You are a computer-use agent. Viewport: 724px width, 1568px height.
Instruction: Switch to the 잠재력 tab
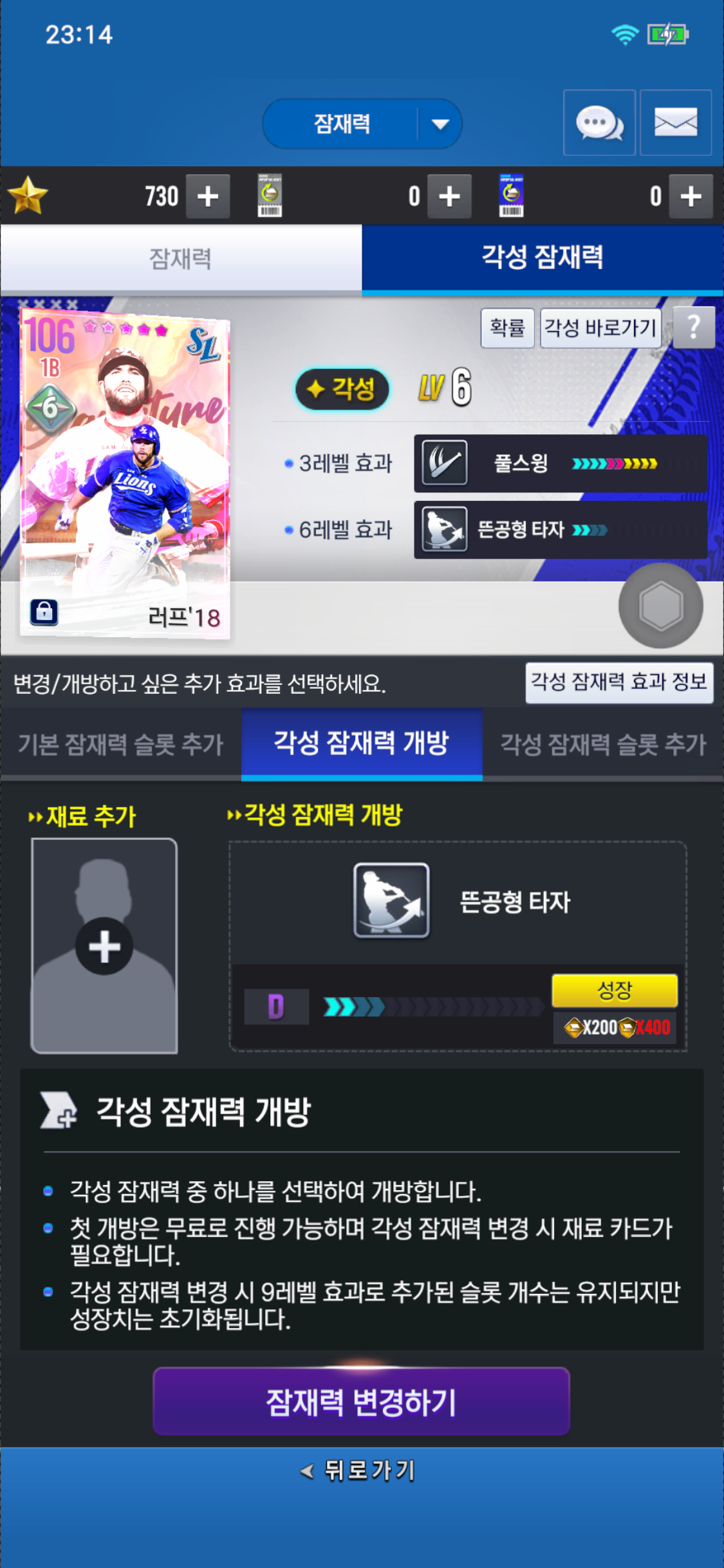click(x=181, y=258)
